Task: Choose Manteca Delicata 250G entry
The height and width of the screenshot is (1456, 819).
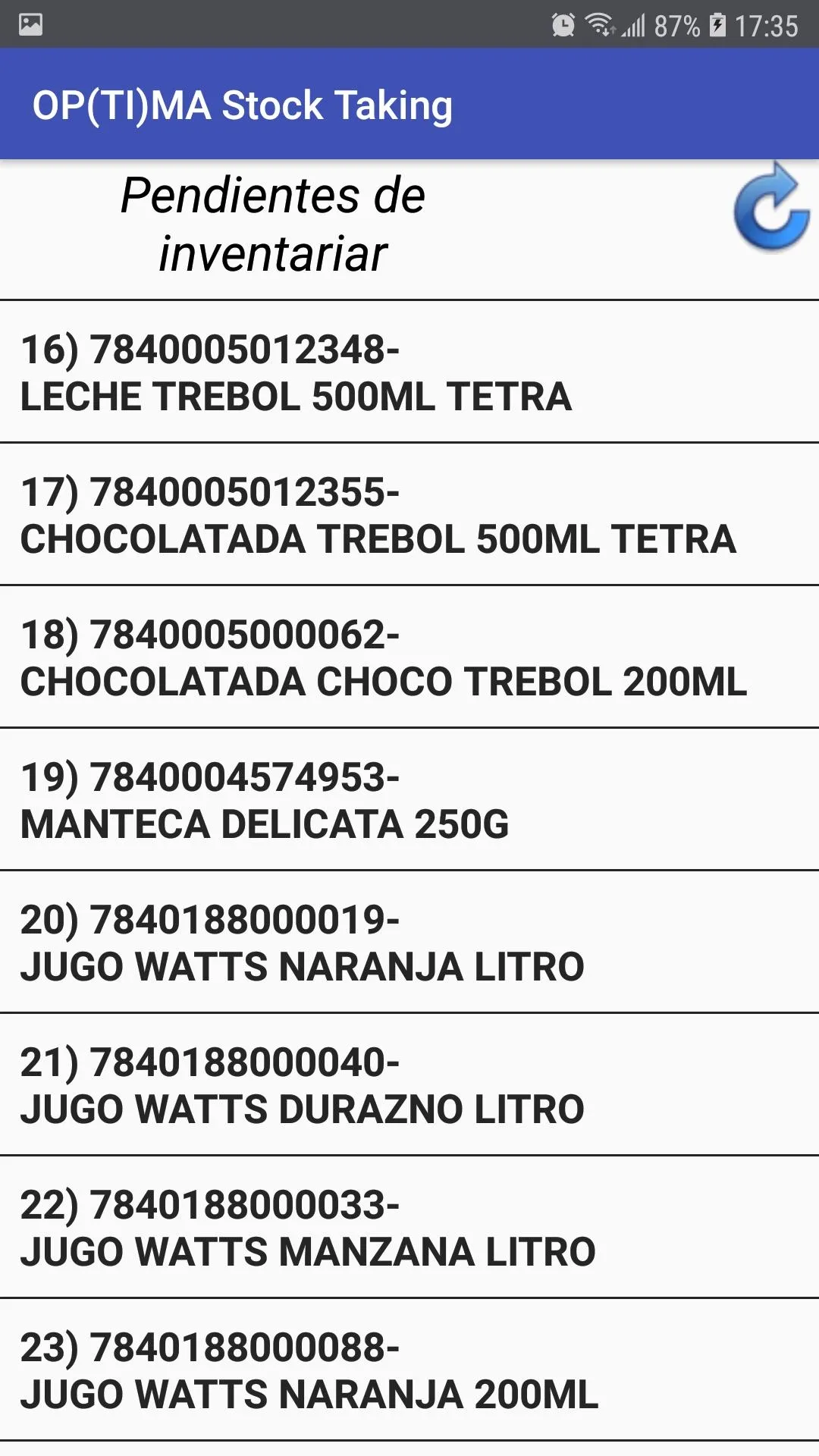Action: [409, 799]
